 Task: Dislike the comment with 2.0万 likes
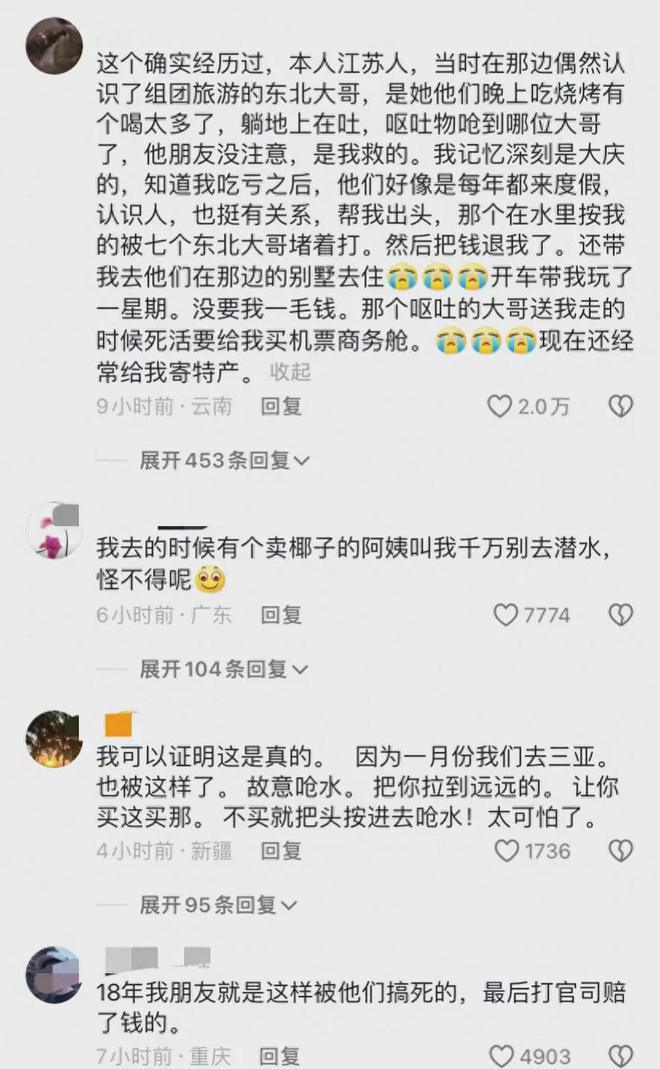click(621, 406)
